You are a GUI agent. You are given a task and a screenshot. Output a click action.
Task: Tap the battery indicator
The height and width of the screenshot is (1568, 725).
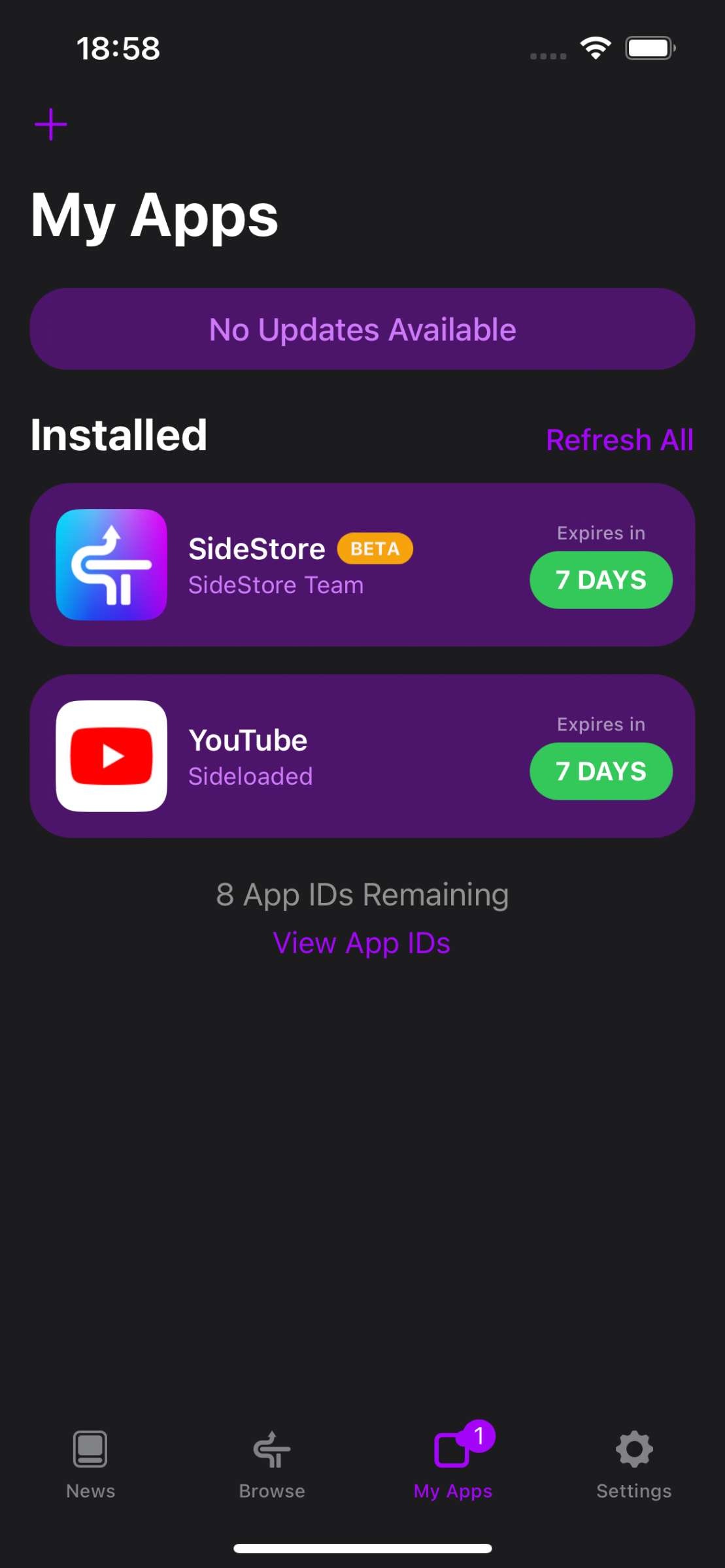point(649,46)
